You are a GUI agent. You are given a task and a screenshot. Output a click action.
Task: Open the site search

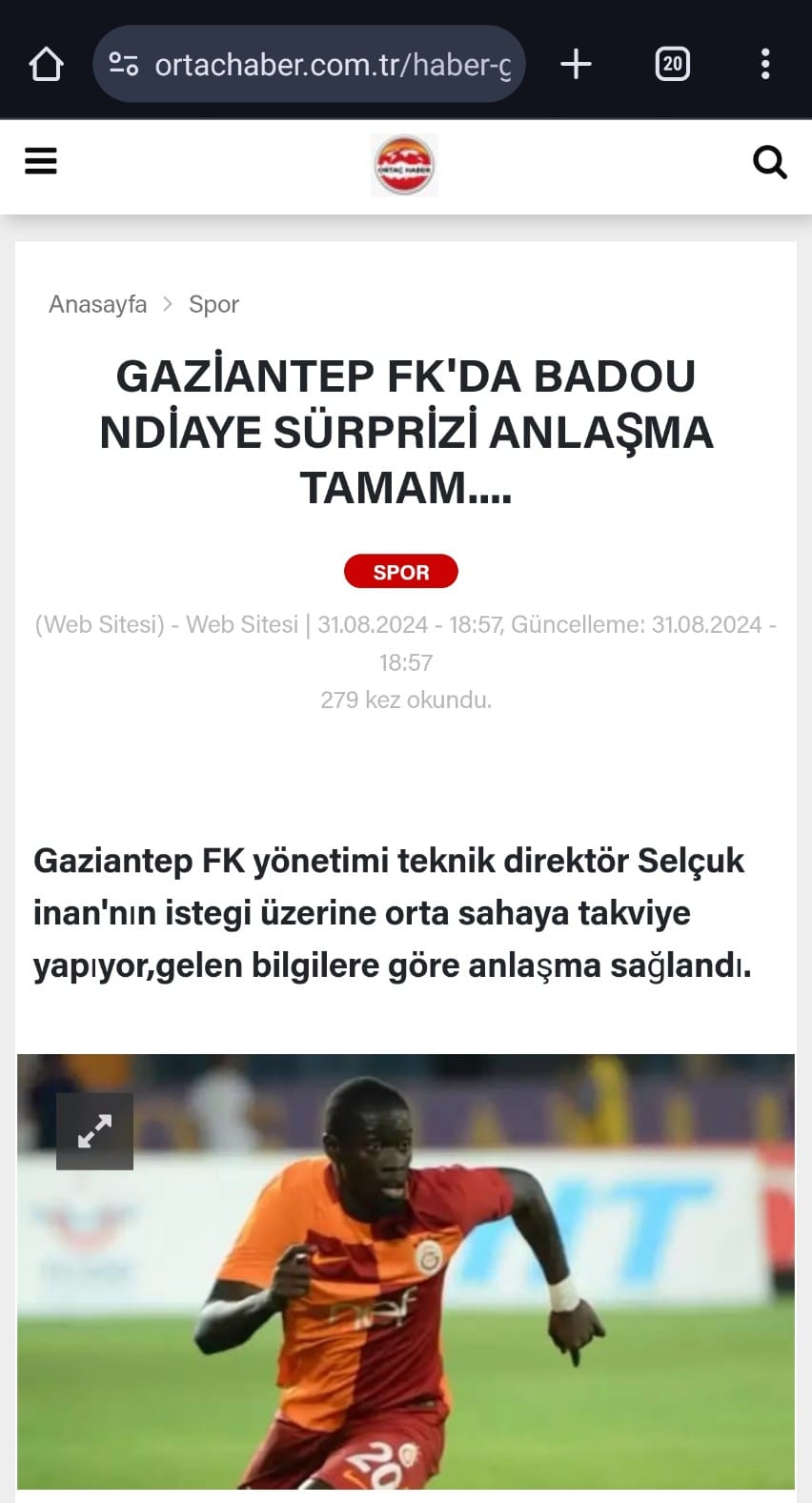click(769, 163)
